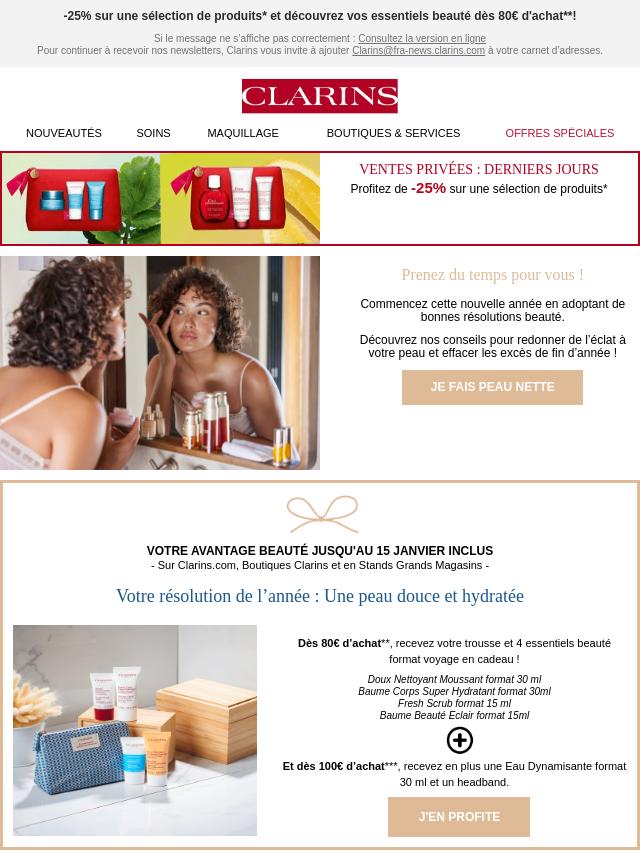View Offres Spéciales

[x=559, y=133]
